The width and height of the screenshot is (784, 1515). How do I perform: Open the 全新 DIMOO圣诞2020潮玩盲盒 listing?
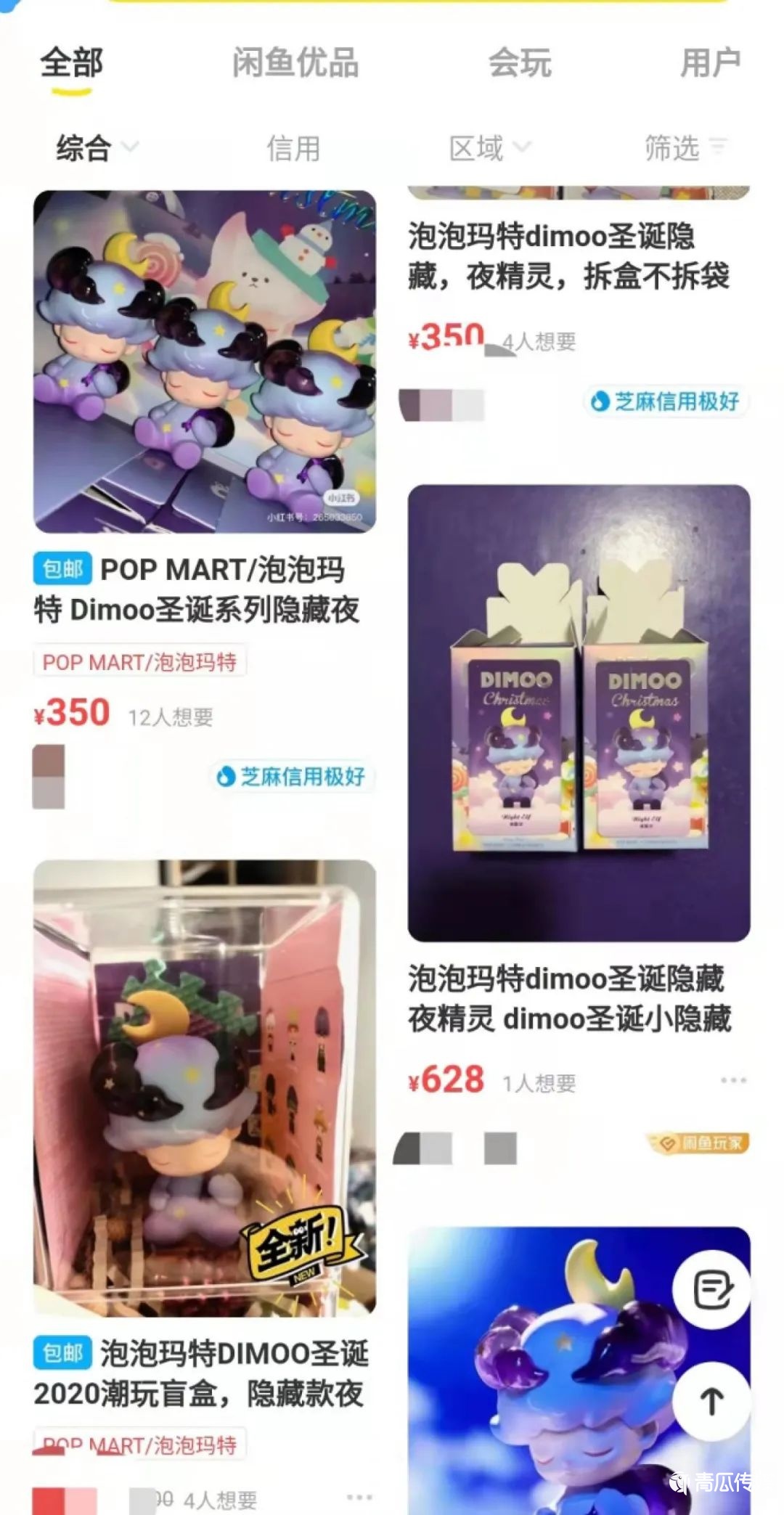coord(205,1087)
